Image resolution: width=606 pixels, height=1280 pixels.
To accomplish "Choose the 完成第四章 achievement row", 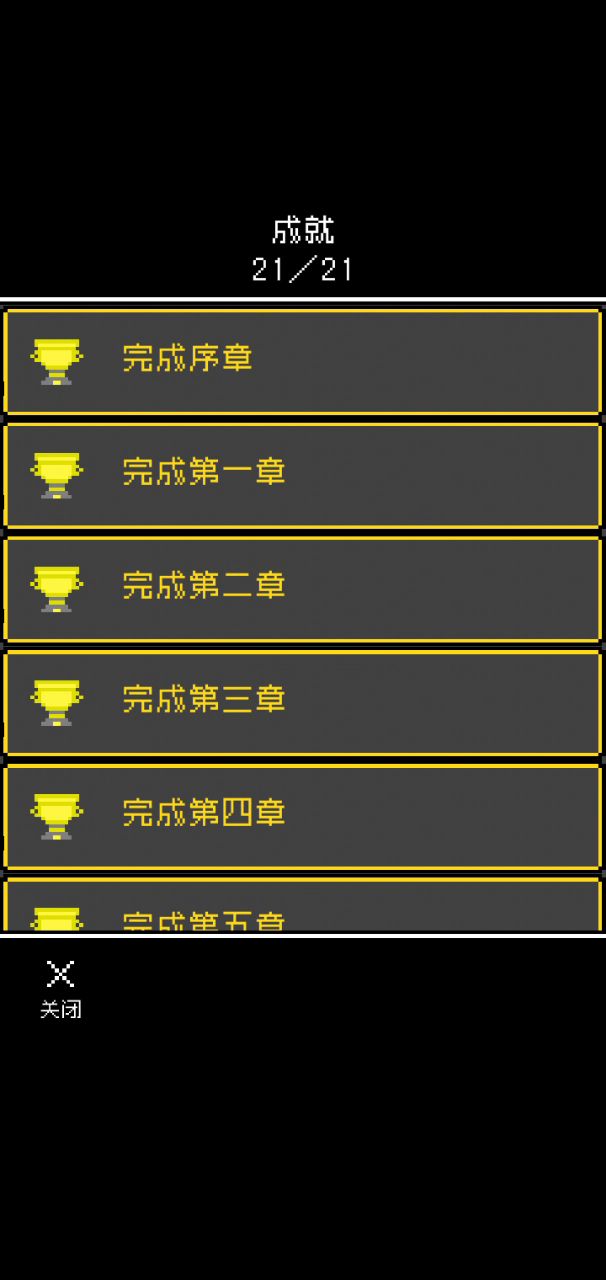I will 302,816.
